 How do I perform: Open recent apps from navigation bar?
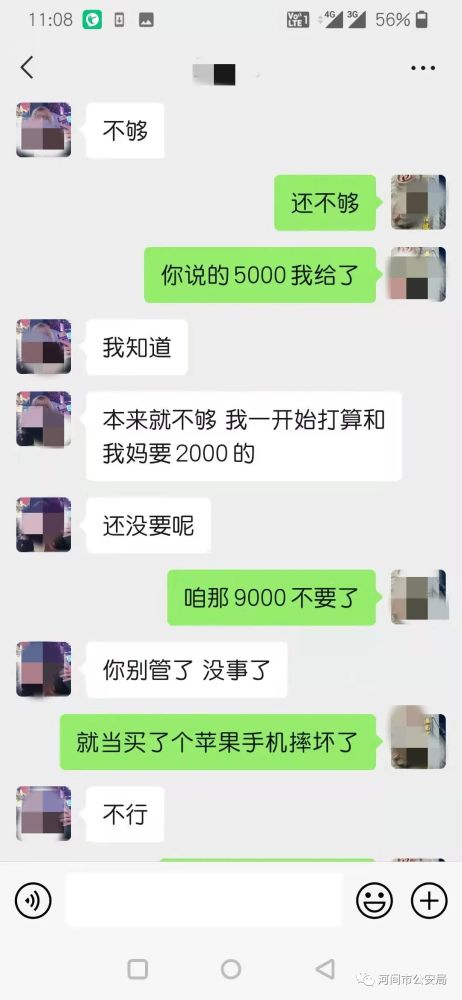tap(138, 969)
